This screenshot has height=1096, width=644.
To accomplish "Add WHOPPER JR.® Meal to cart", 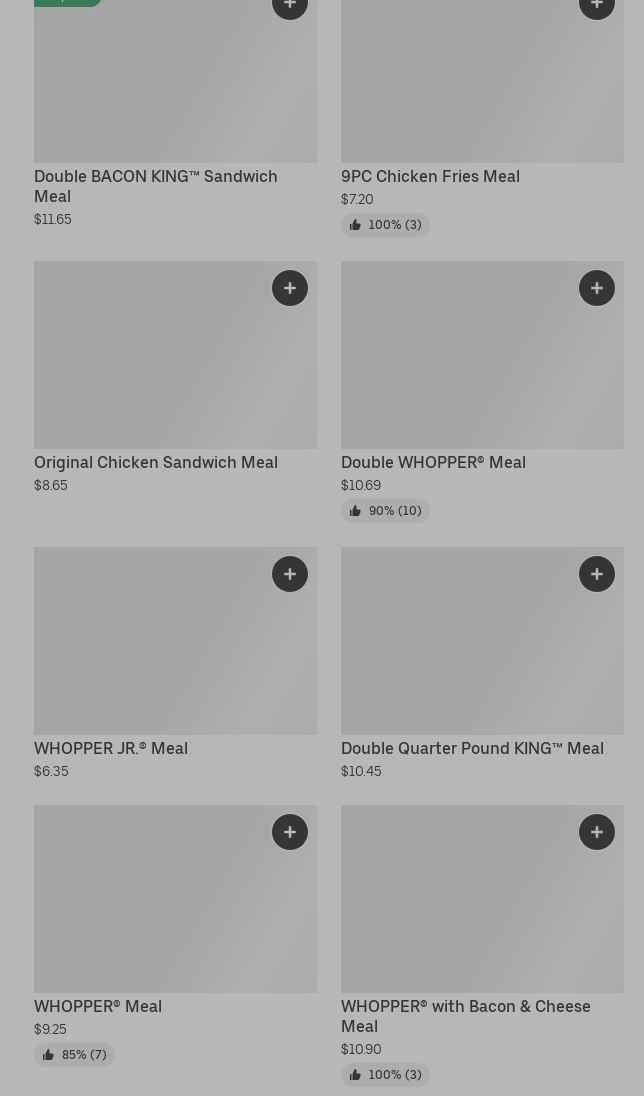I will [x=290, y=574].
